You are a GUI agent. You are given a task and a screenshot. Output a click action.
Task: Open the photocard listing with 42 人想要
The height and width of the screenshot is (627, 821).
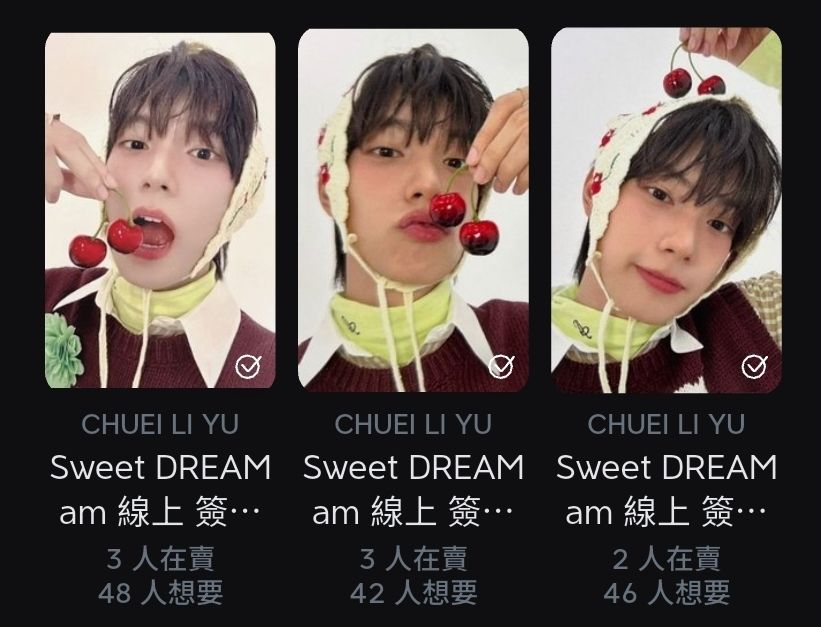click(413, 210)
